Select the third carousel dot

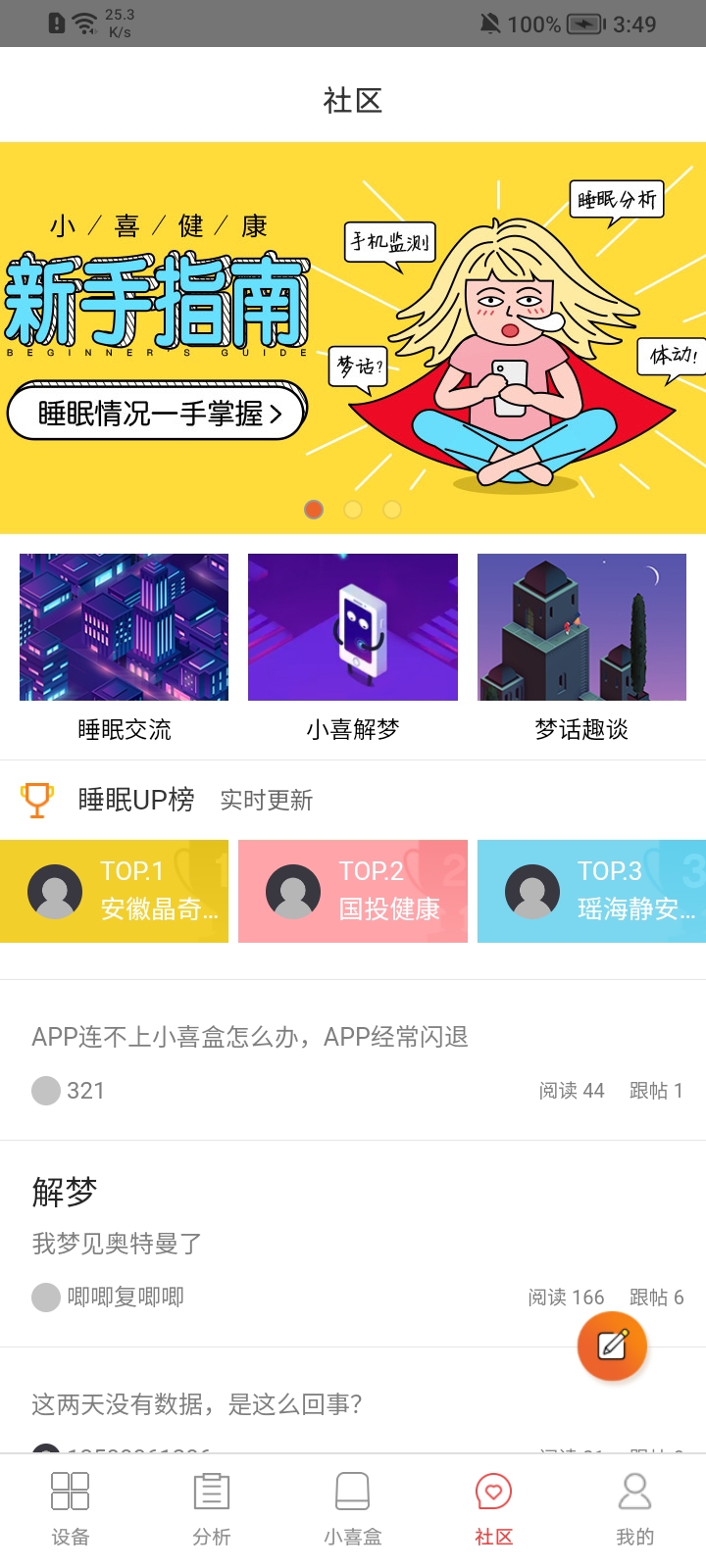click(x=392, y=510)
